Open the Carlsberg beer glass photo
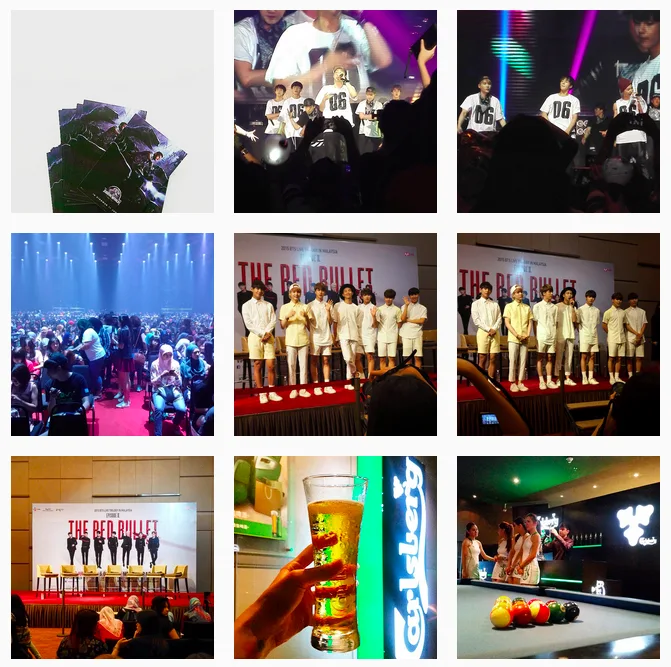Screen dimensions: 671x667 pyautogui.click(x=335, y=557)
